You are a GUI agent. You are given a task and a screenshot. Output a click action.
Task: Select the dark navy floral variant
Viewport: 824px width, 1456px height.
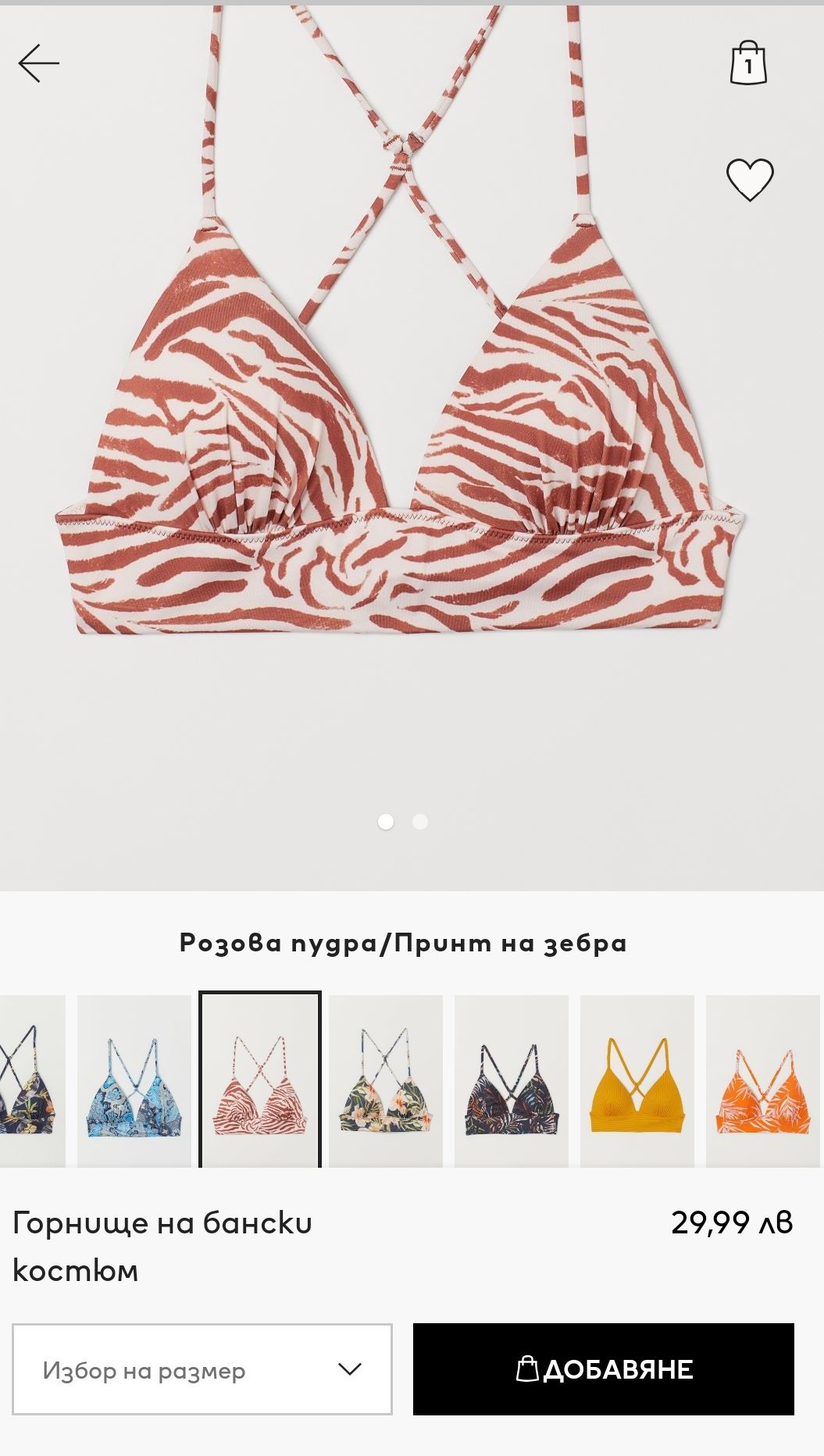[31, 1081]
